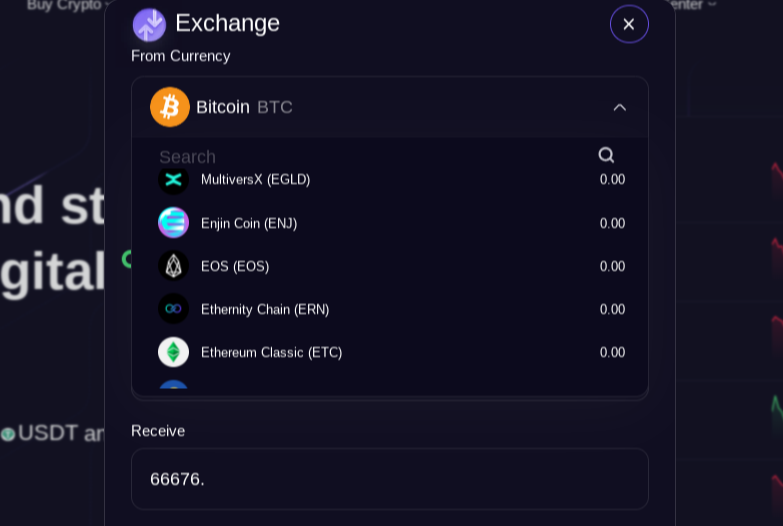783x526 pixels.
Task: Focus the currency Search field
Action: click(x=370, y=157)
